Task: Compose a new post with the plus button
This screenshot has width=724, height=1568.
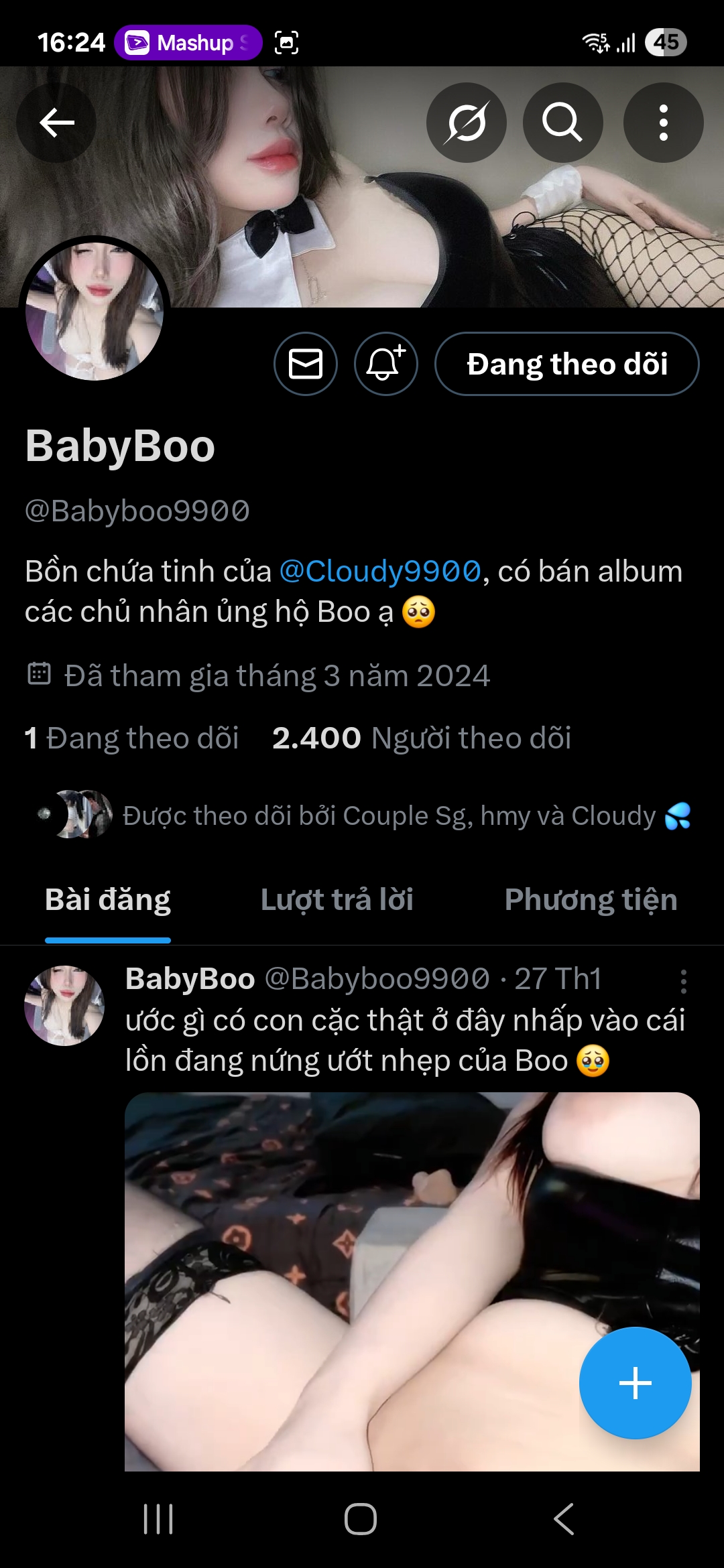Action: tap(635, 1383)
